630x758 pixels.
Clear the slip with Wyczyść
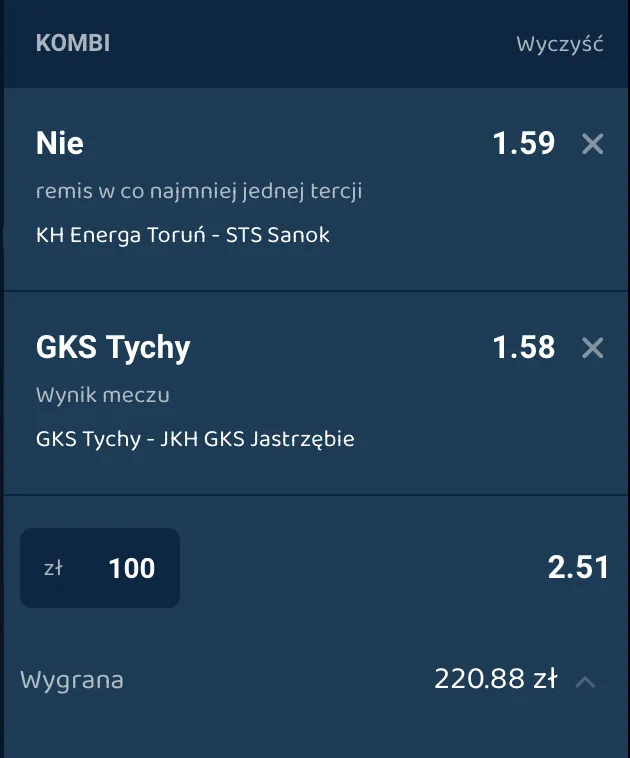tap(559, 45)
